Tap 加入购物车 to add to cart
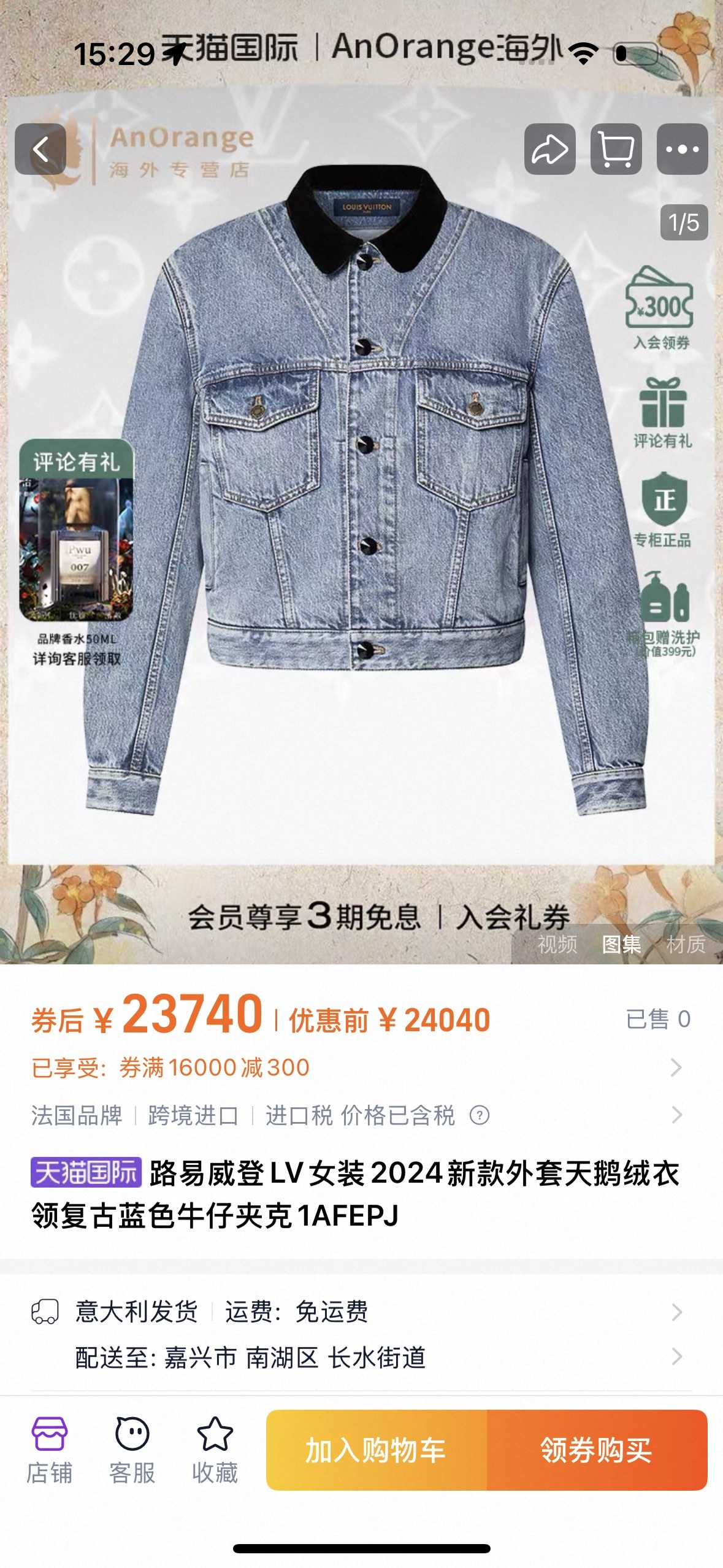Image resolution: width=723 pixels, height=1568 pixels. point(376,1450)
